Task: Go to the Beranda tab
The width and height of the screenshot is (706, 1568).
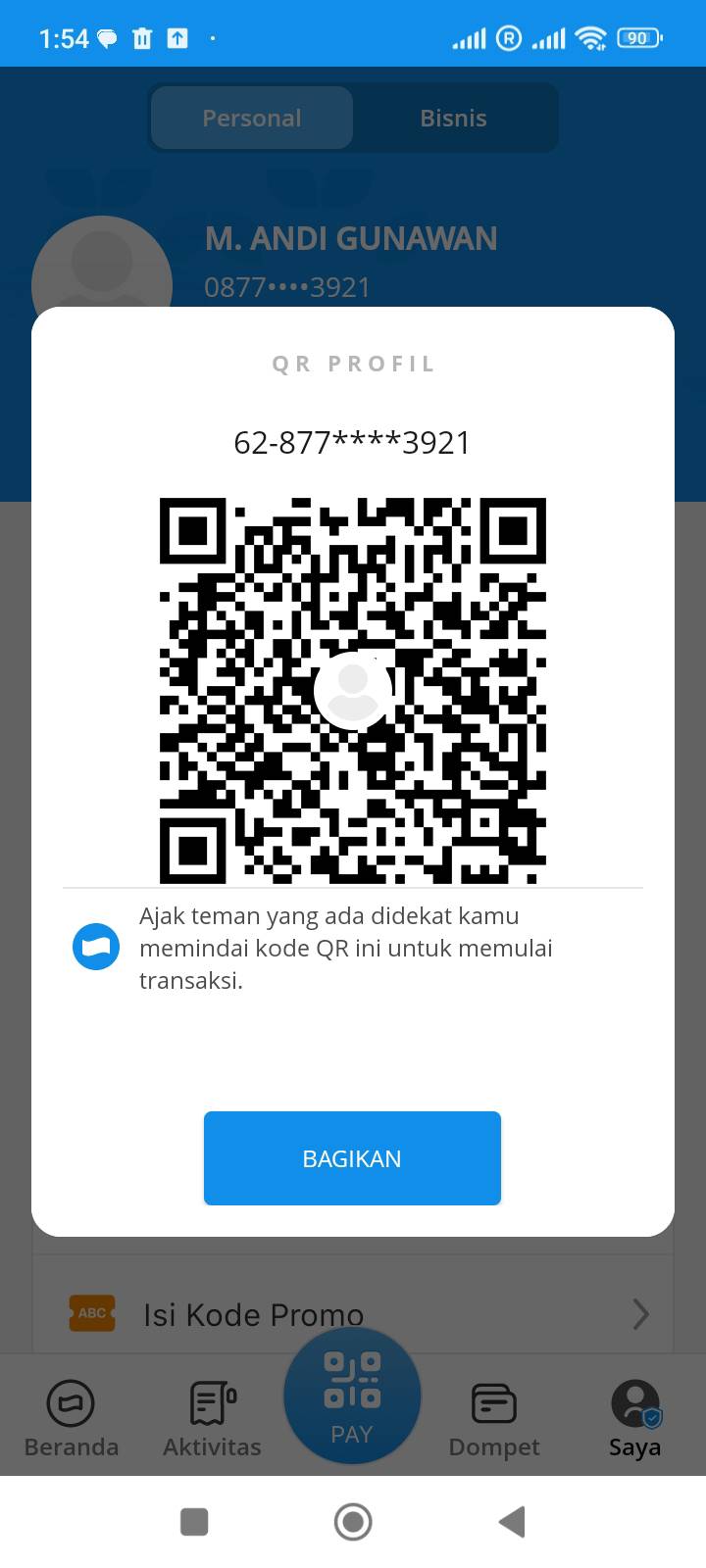Action: (x=71, y=1418)
